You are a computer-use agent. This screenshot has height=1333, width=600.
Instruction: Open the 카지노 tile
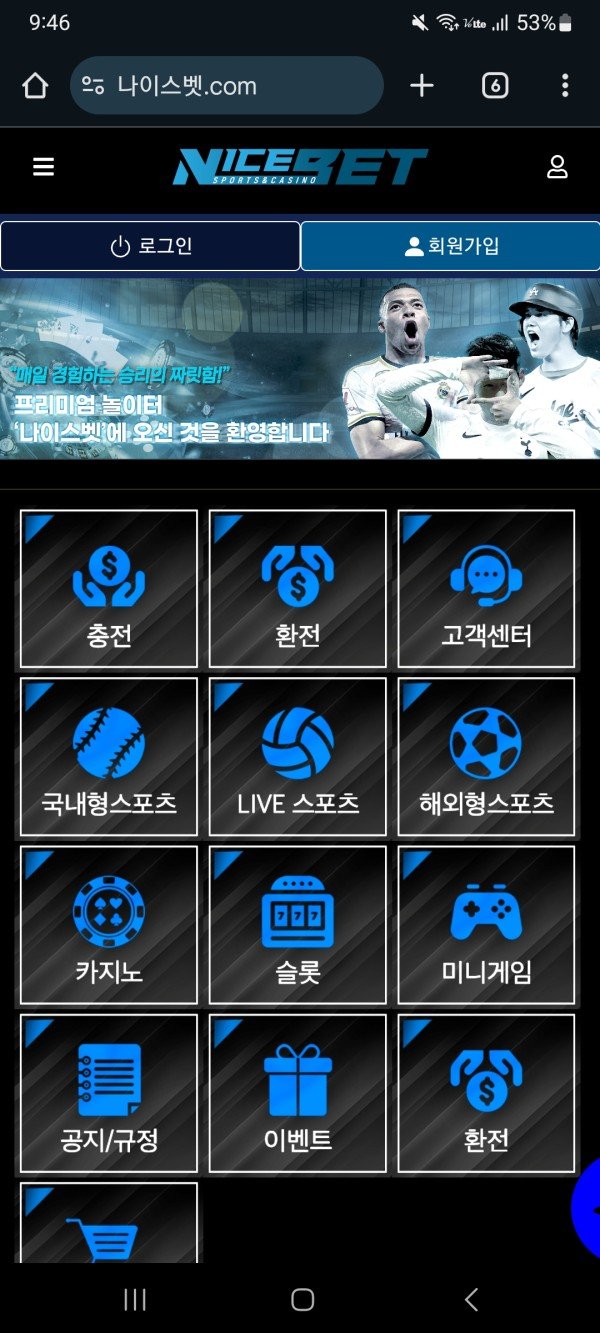[x=109, y=925]
